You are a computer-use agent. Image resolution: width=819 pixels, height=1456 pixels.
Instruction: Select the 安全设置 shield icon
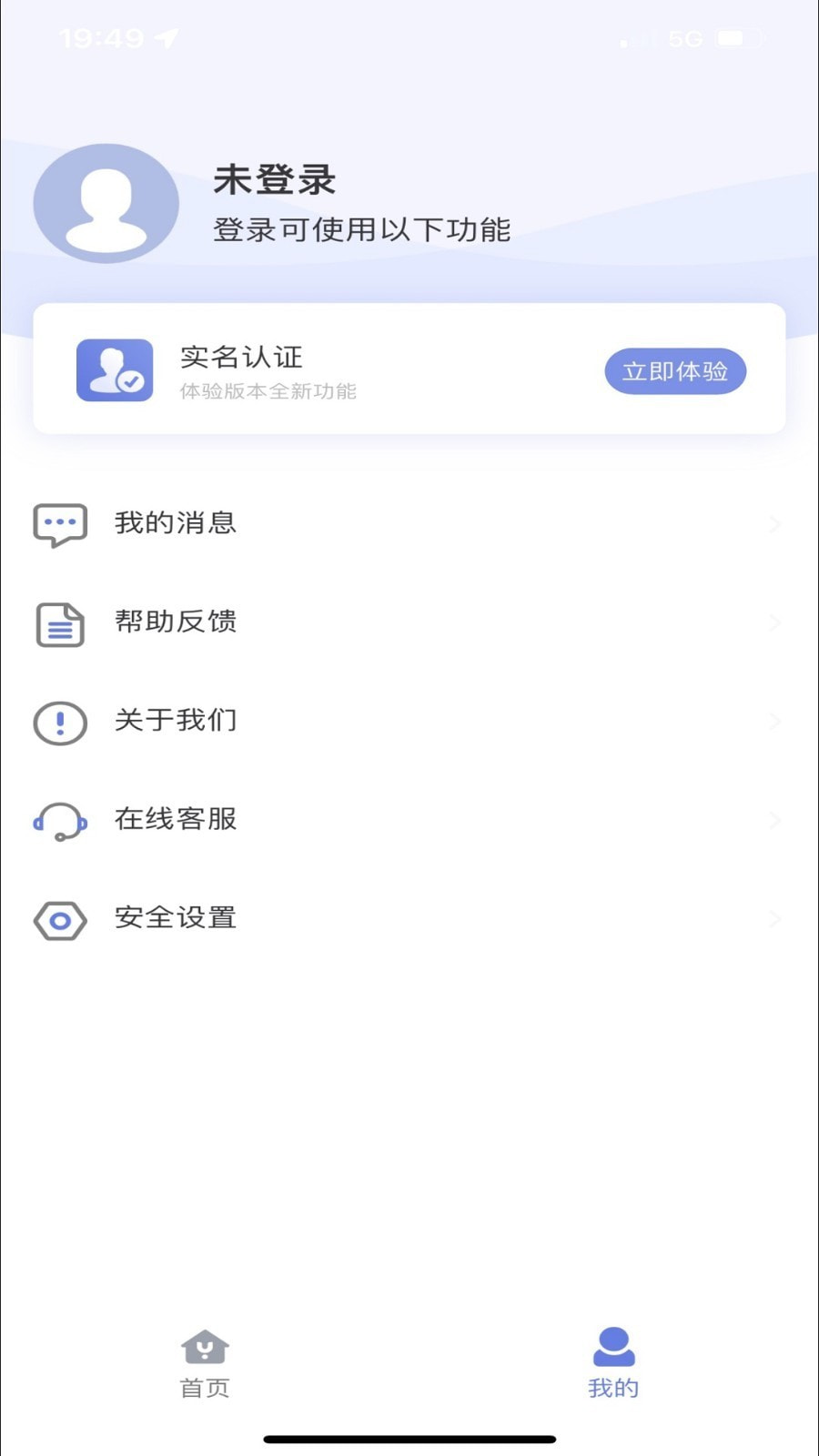click(59, 919)
